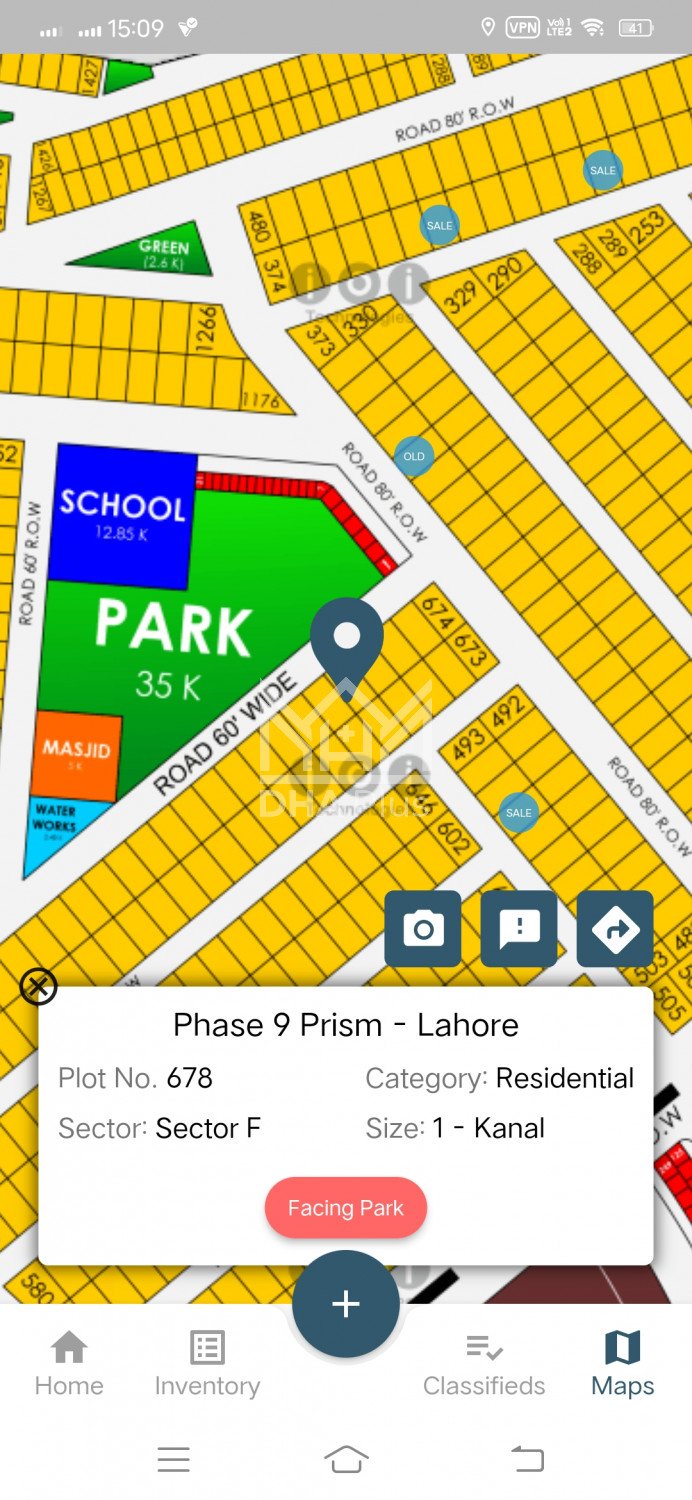This screenshot has height=1500, width=692.
Task: Tap the Facing Park chip
Action: 346,1208
